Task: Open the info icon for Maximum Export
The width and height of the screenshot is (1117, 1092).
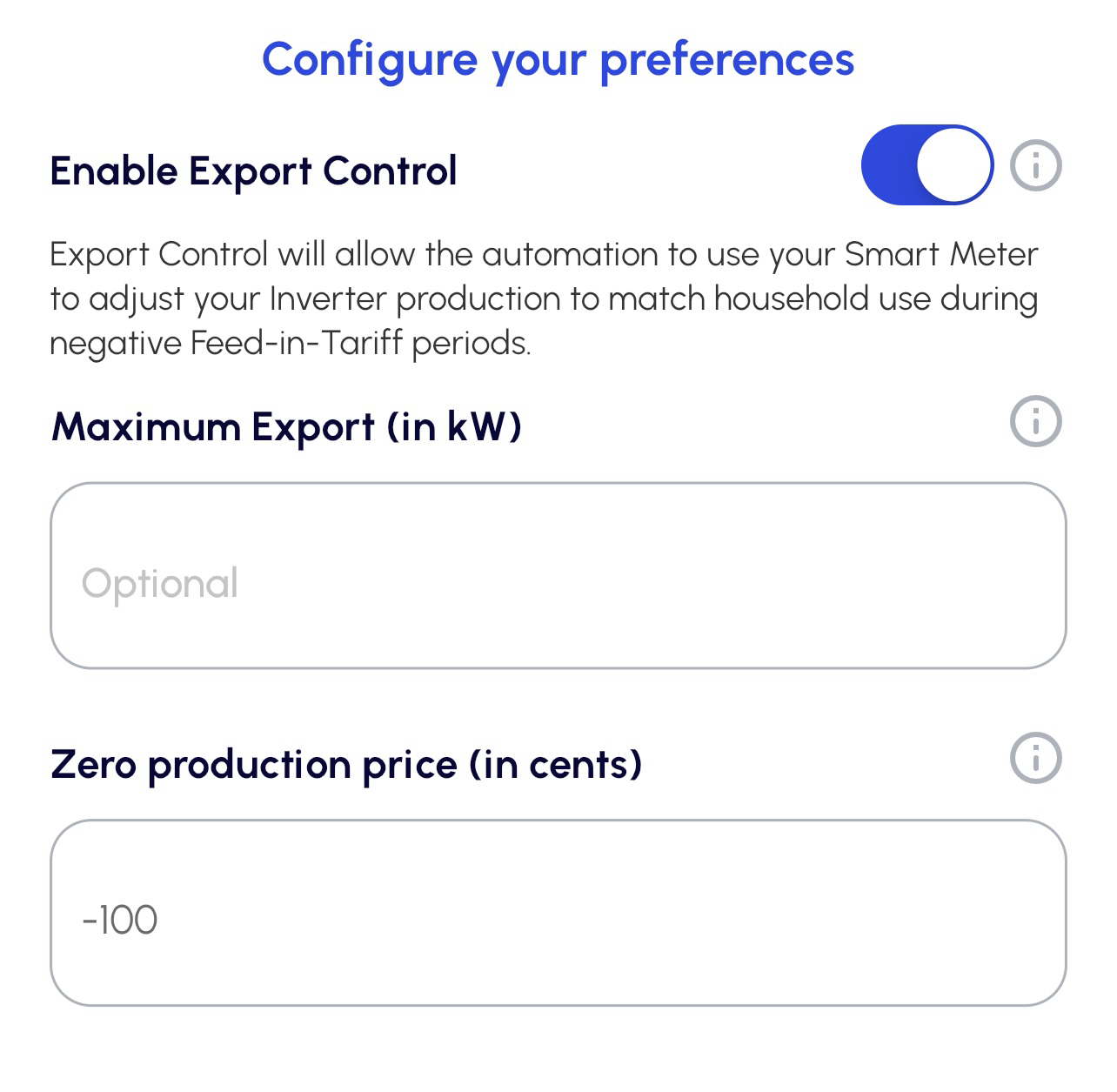Action: 1035,421
